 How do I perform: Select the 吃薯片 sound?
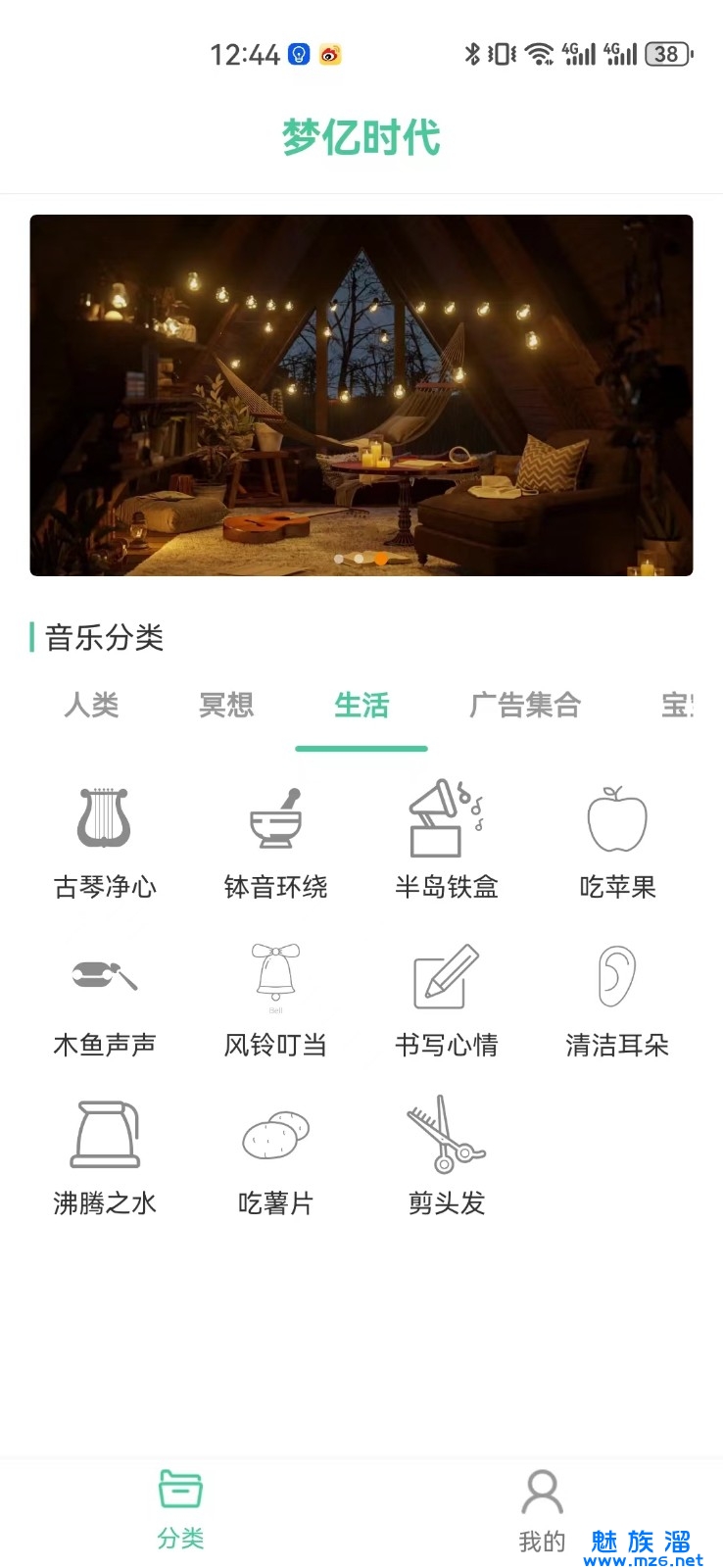pyautogui.click(x=275, y=1158)
